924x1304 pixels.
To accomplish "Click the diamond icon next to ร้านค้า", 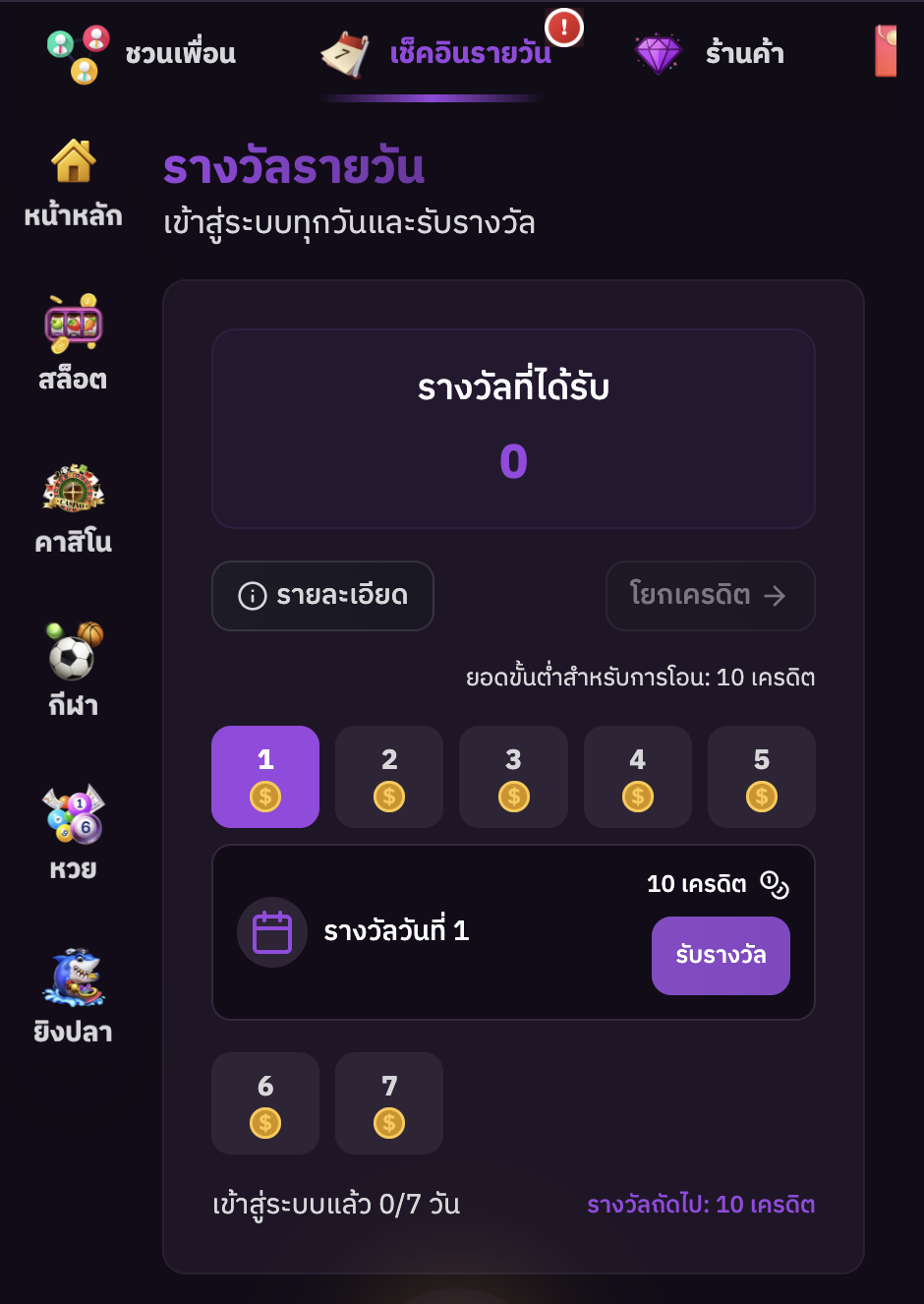I will click(659, 54).
